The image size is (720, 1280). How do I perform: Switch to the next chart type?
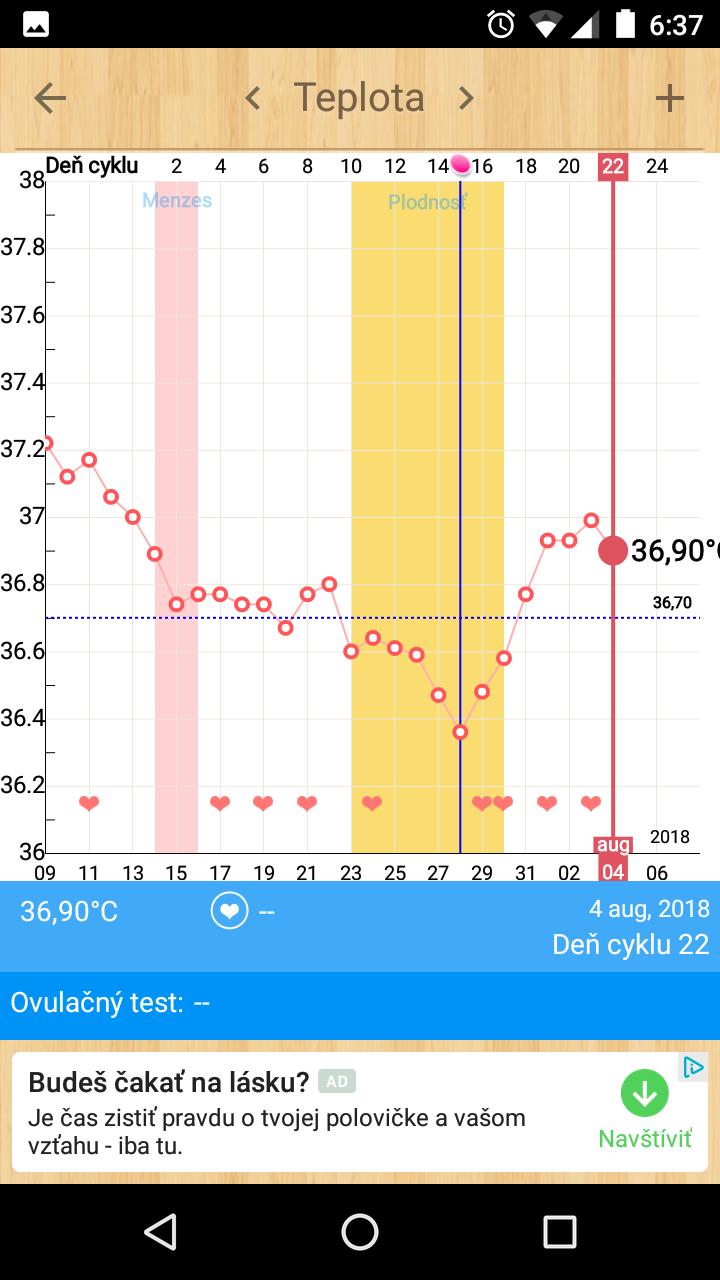[466, 98]
